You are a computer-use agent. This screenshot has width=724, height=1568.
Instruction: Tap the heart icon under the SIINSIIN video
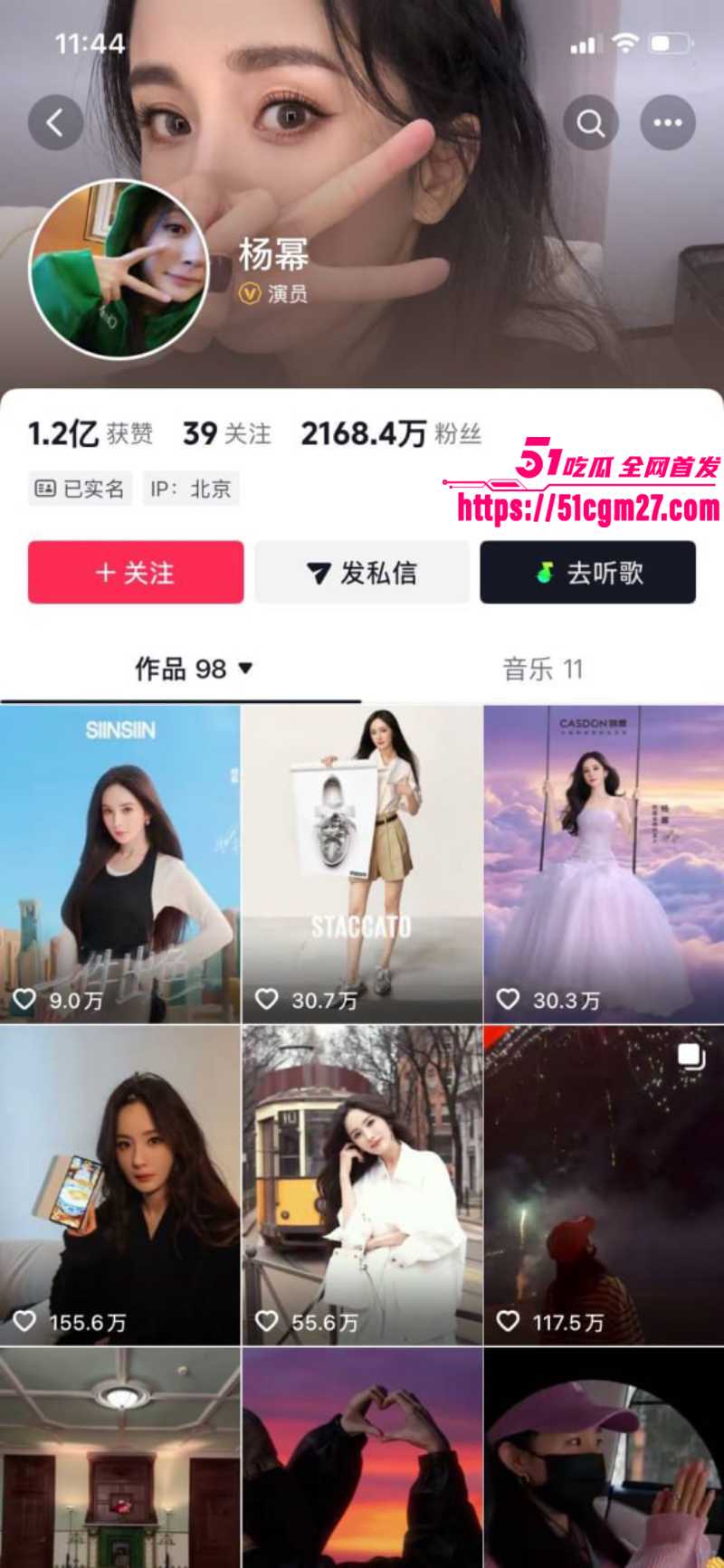pos(25,999)
